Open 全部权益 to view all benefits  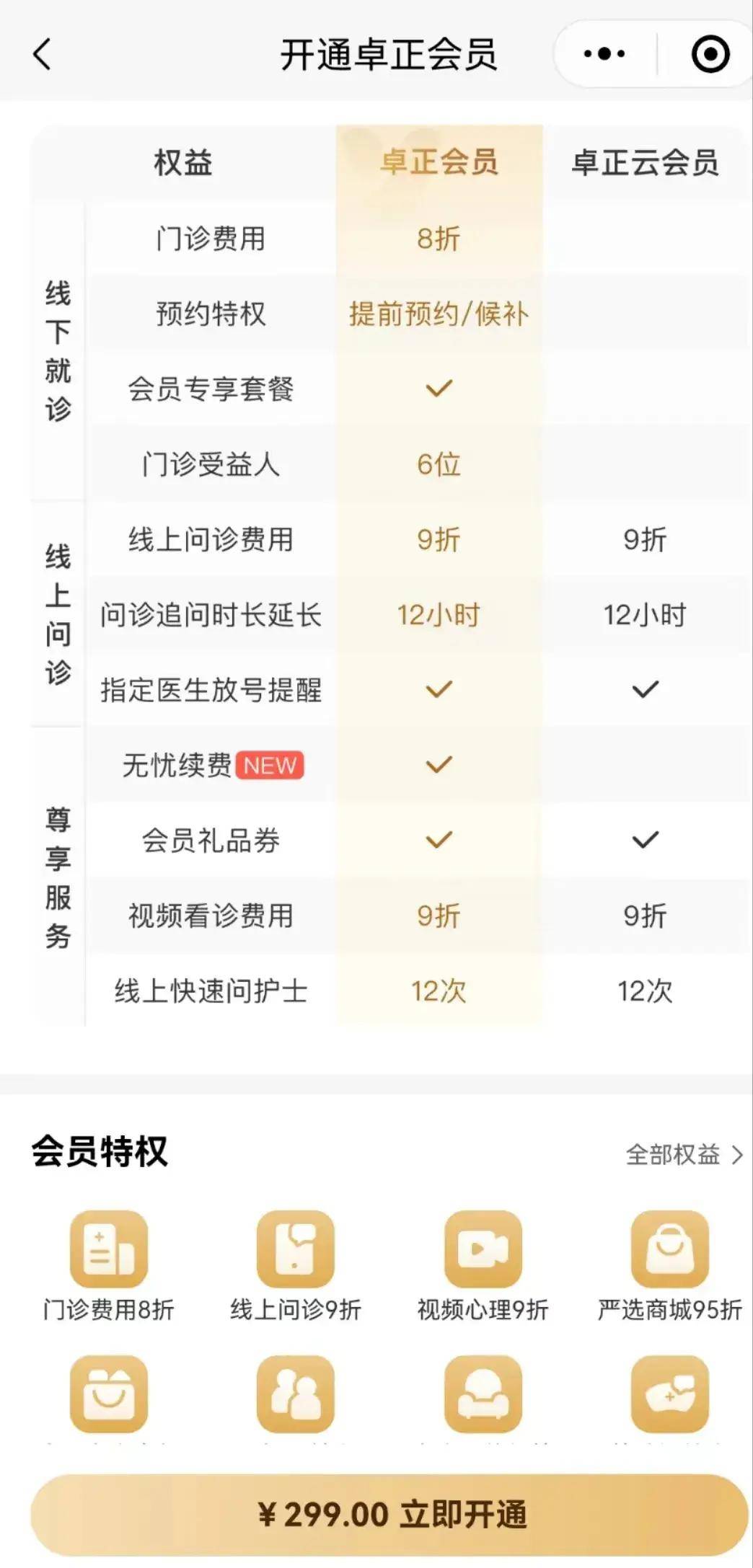click(684, 1154)
